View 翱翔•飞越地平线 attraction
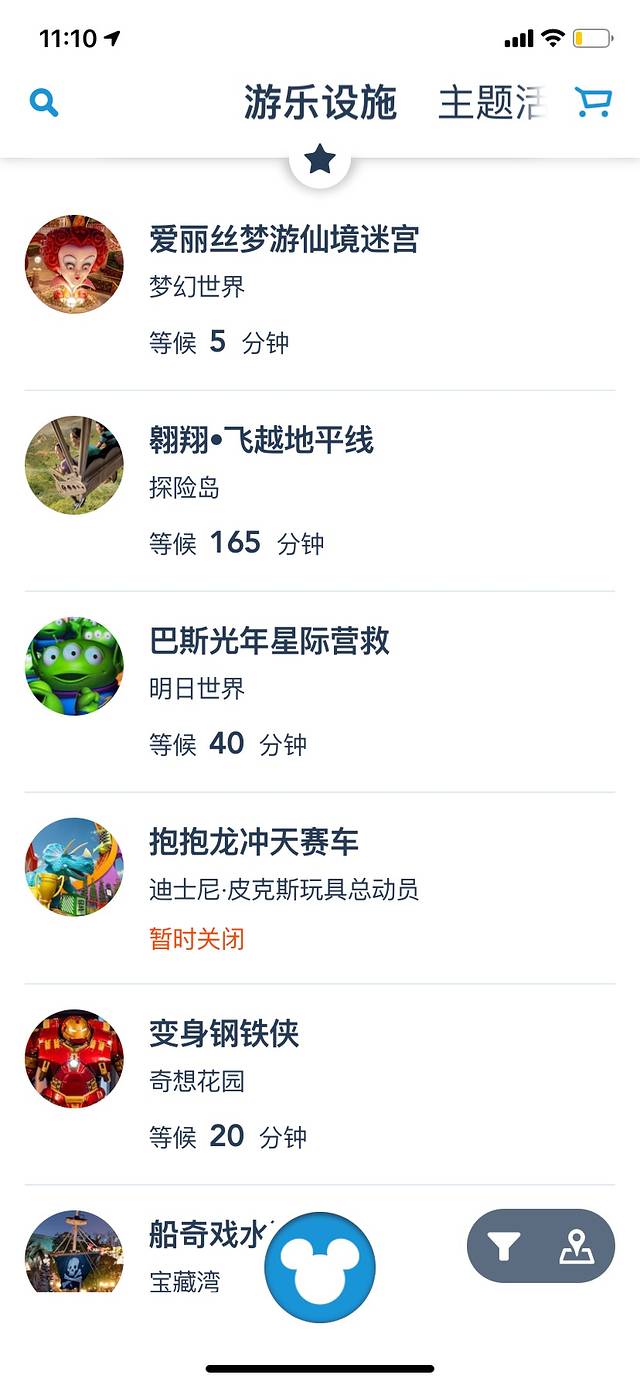Image resolution: width=640 pixels, height=1385 pixels. 261,441
